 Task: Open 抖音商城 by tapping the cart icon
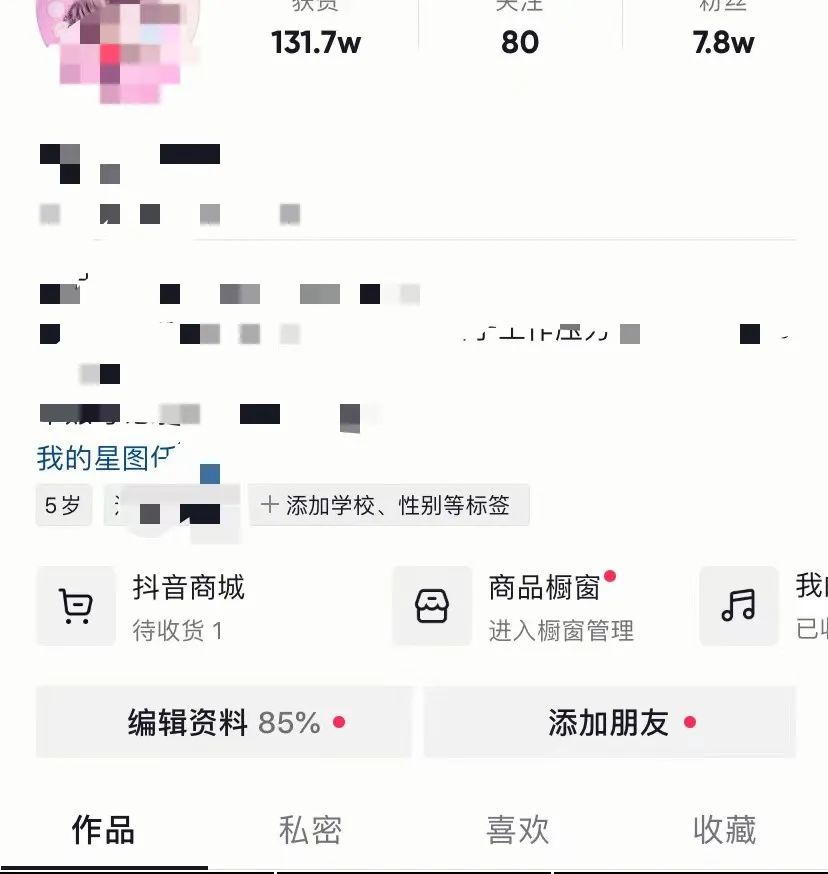[x=76, y=606]
